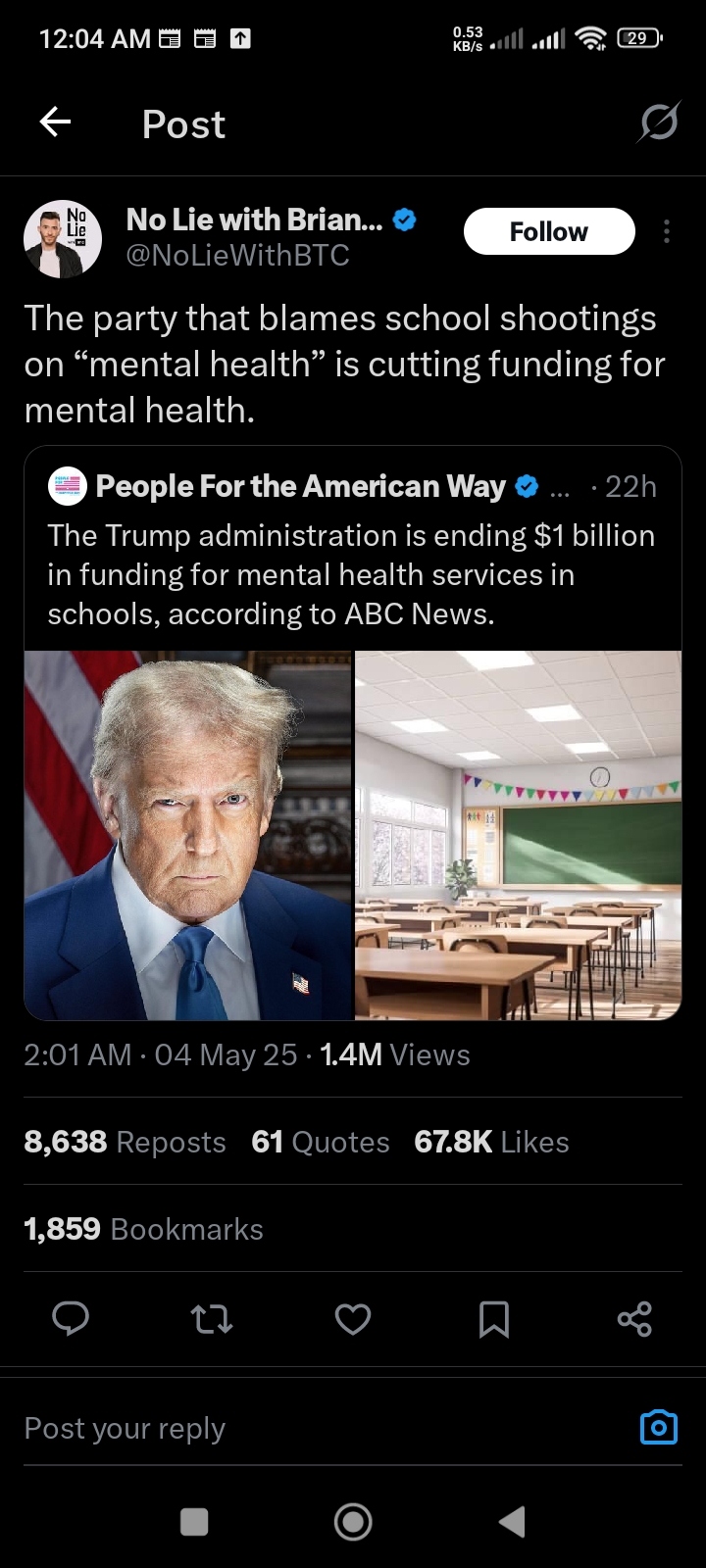
Task: Repost this post
Action: point(211,1319)
